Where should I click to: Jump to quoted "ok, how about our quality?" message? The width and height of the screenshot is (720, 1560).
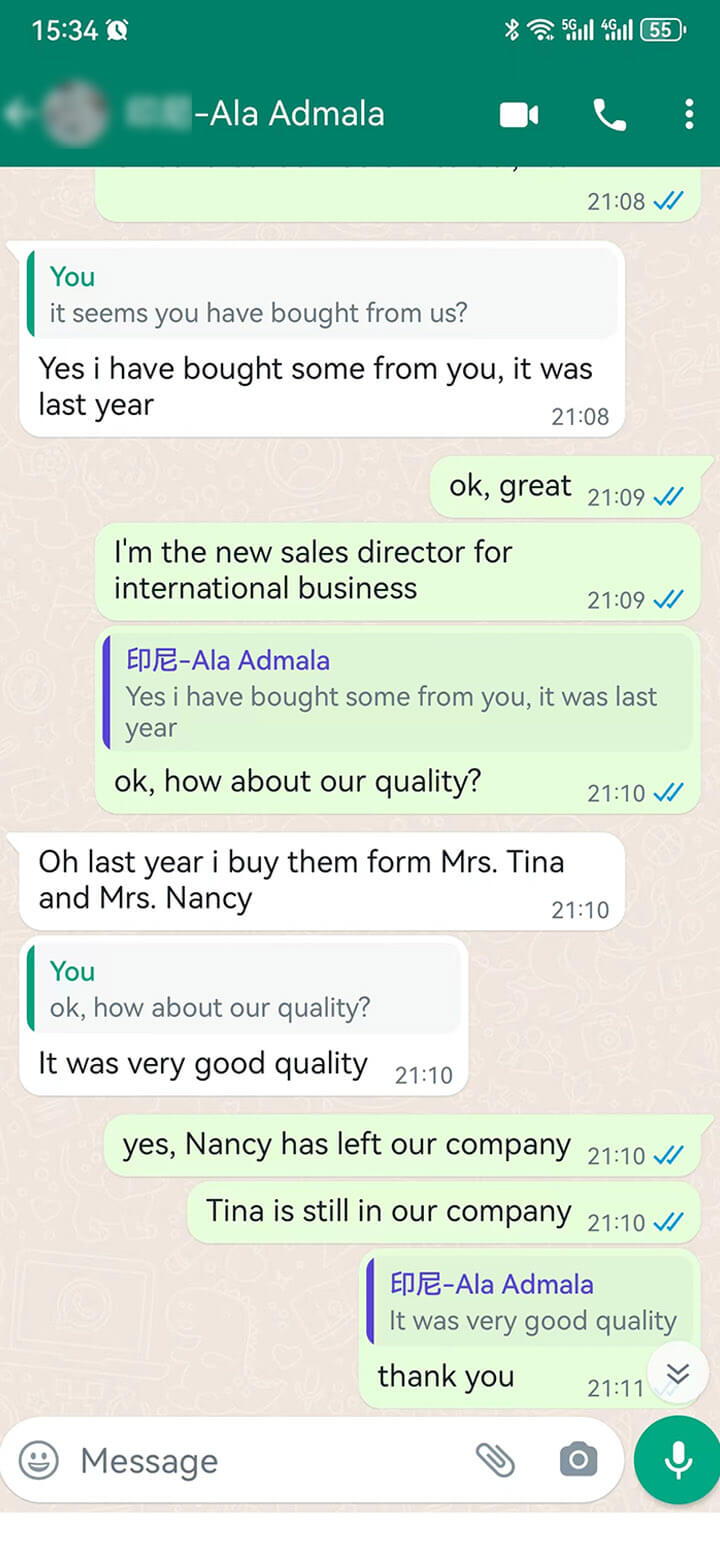(x=245, y=990)
